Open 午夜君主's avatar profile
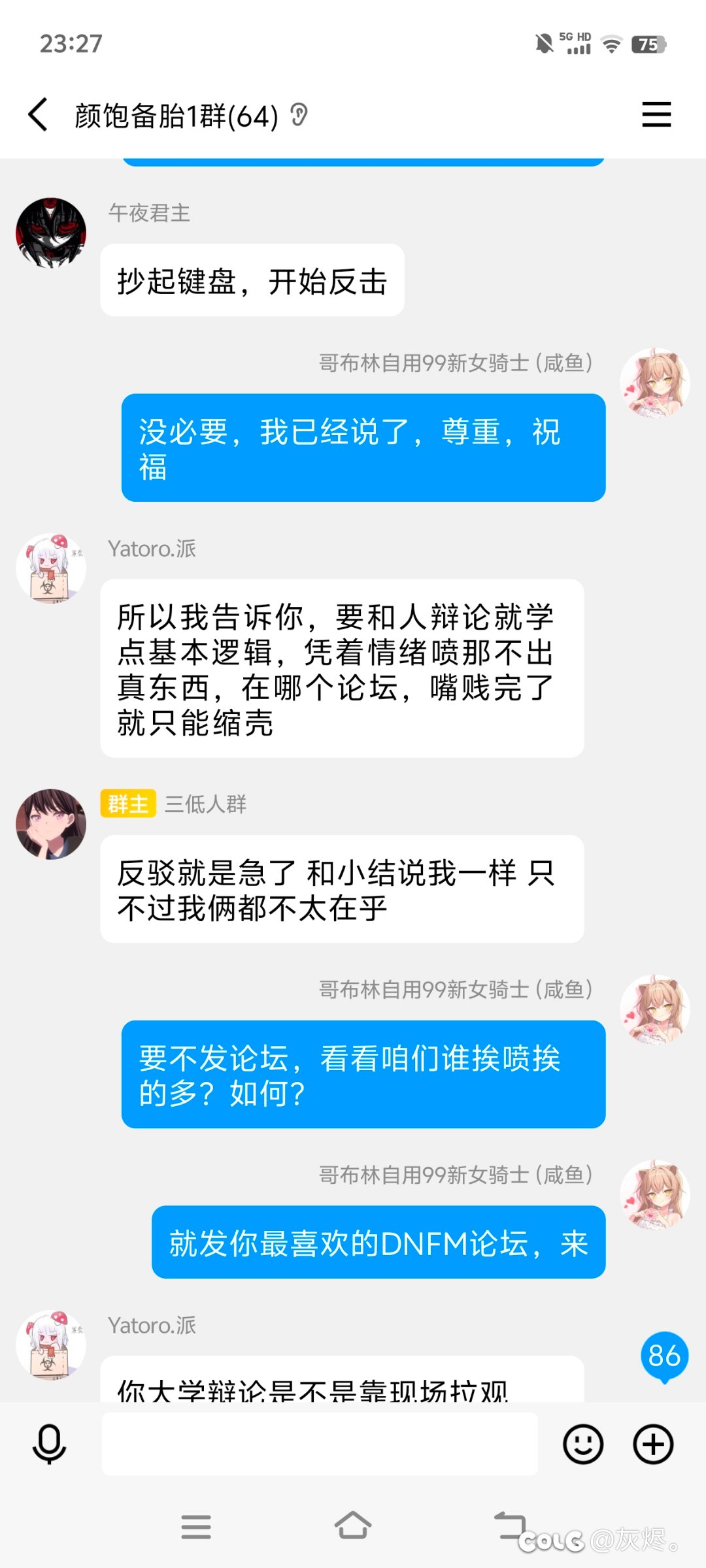 coord(51,233)
